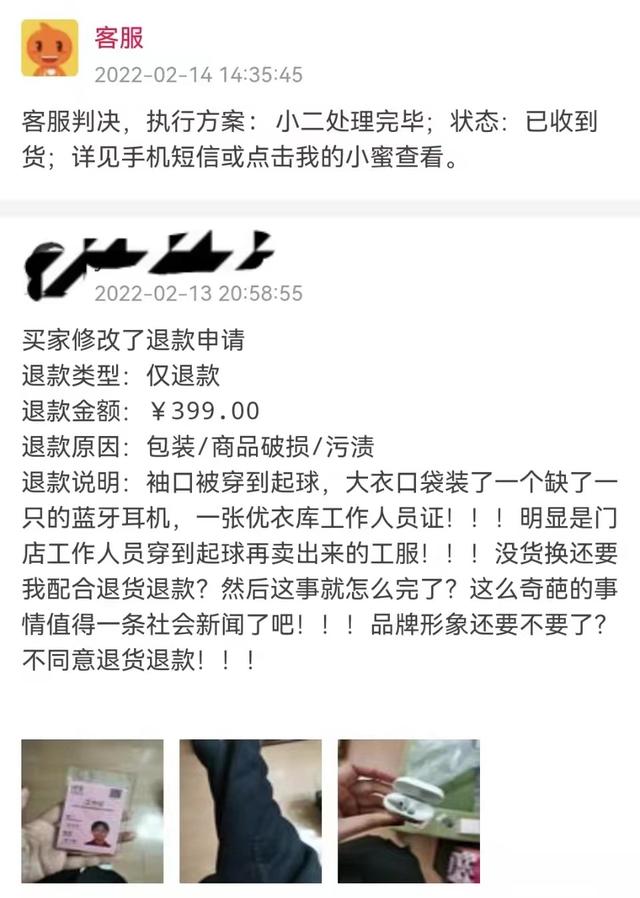View the dark sleeve photo attachment
Viewport: 640px width, 898px height.
250,810
